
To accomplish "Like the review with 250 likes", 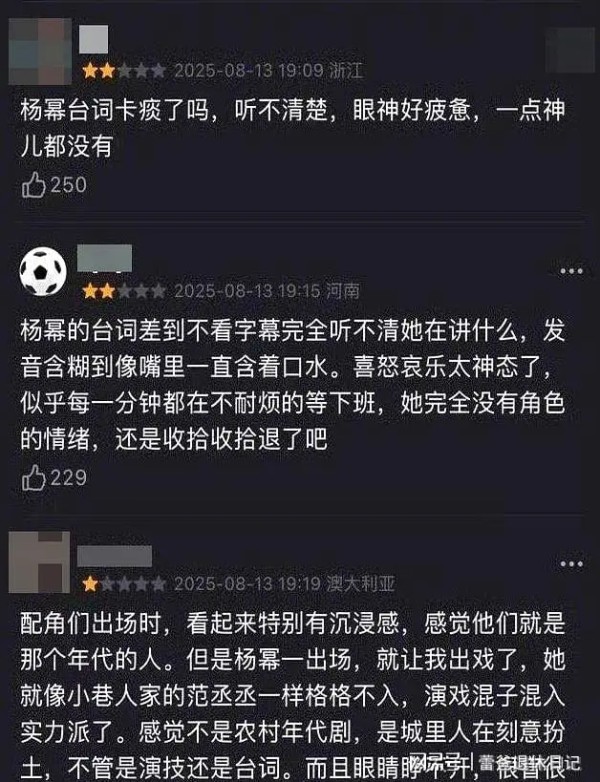I will coord(34,185).
